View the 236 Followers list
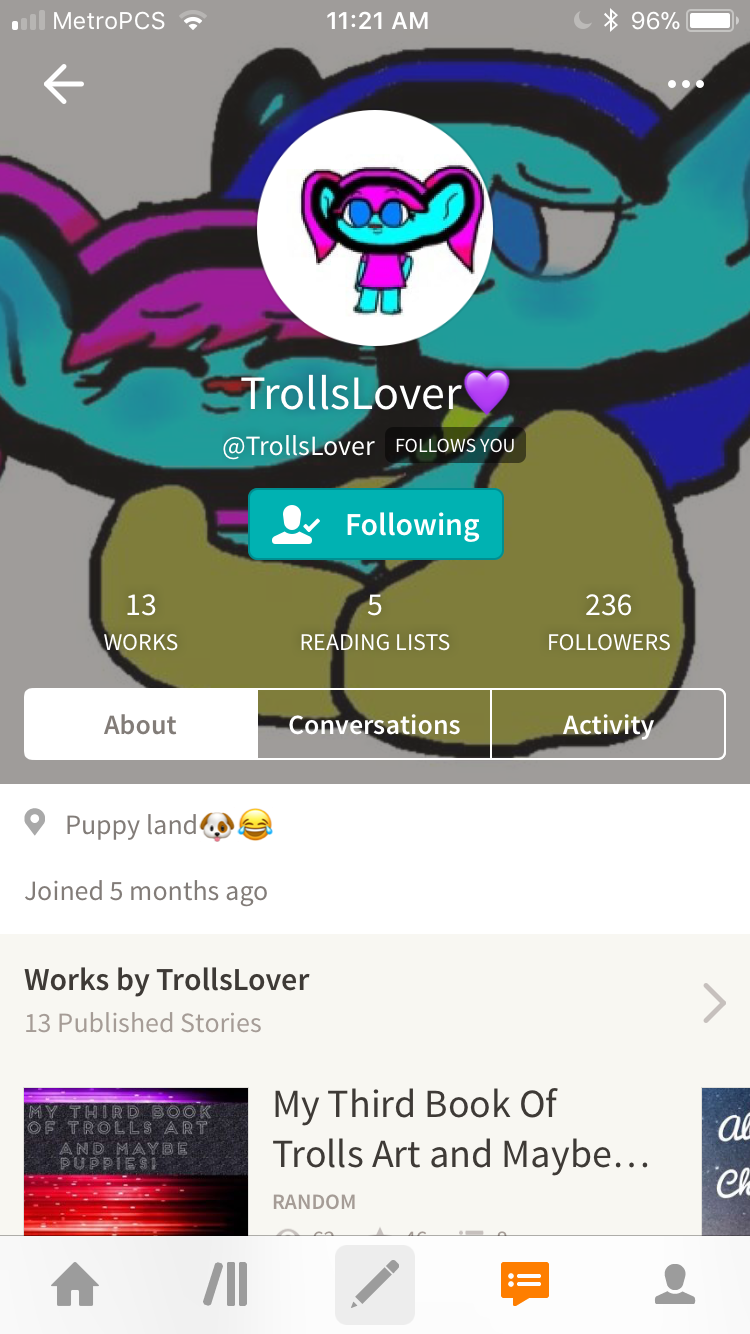The height and width of the screenshot is (1334, 750). pyautogui.click(x=608, y=622)
